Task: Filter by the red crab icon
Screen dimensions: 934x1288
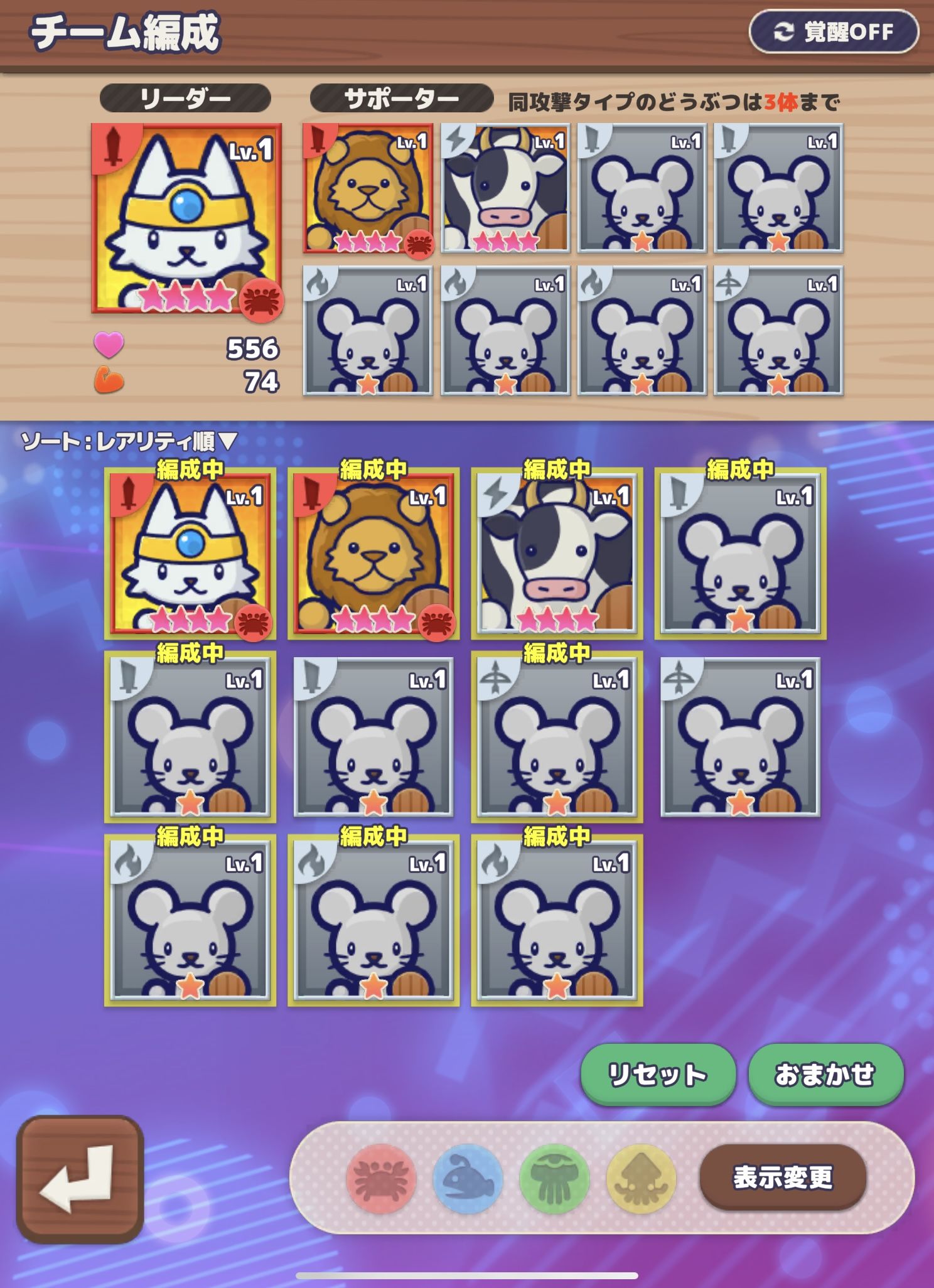Action: (380, 1178)
